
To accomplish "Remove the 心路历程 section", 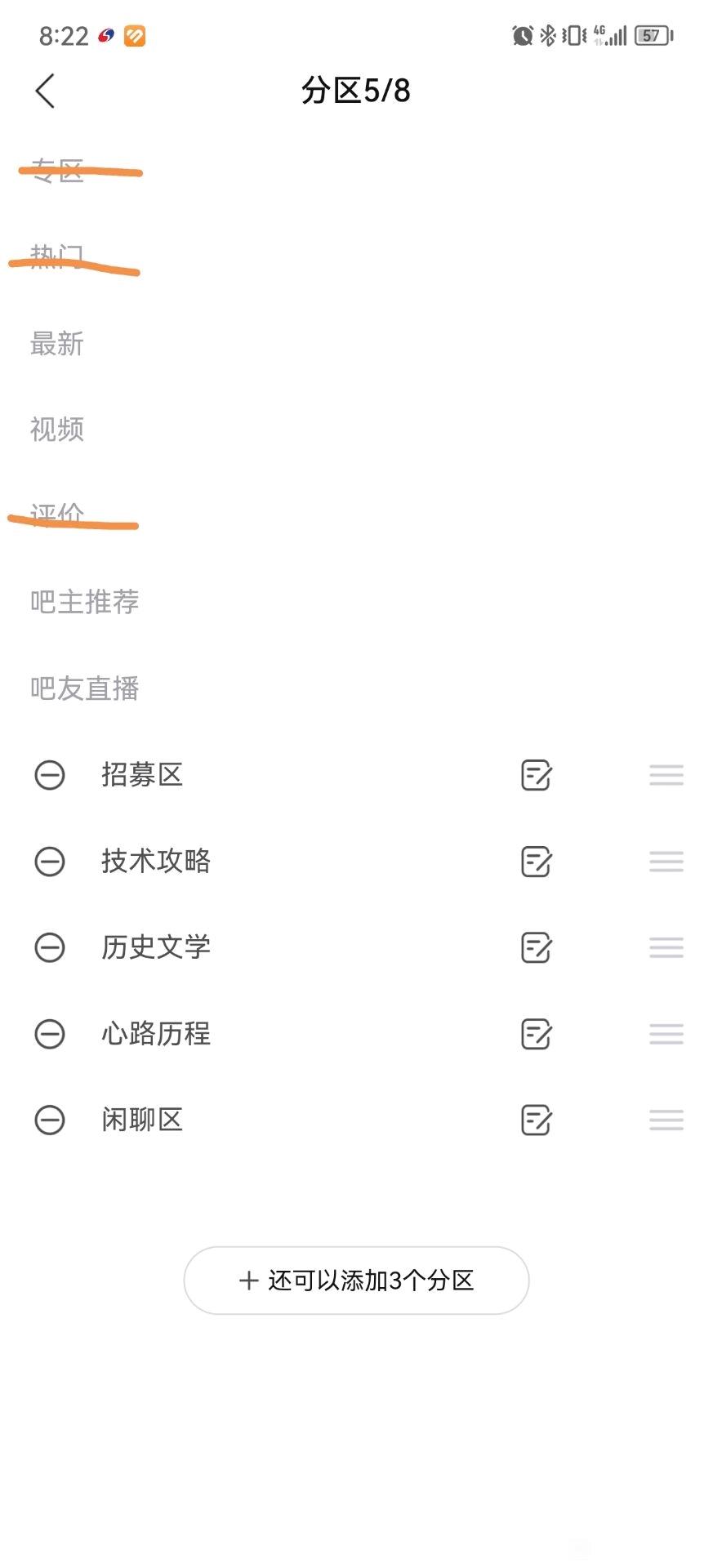I will 50,1034.
